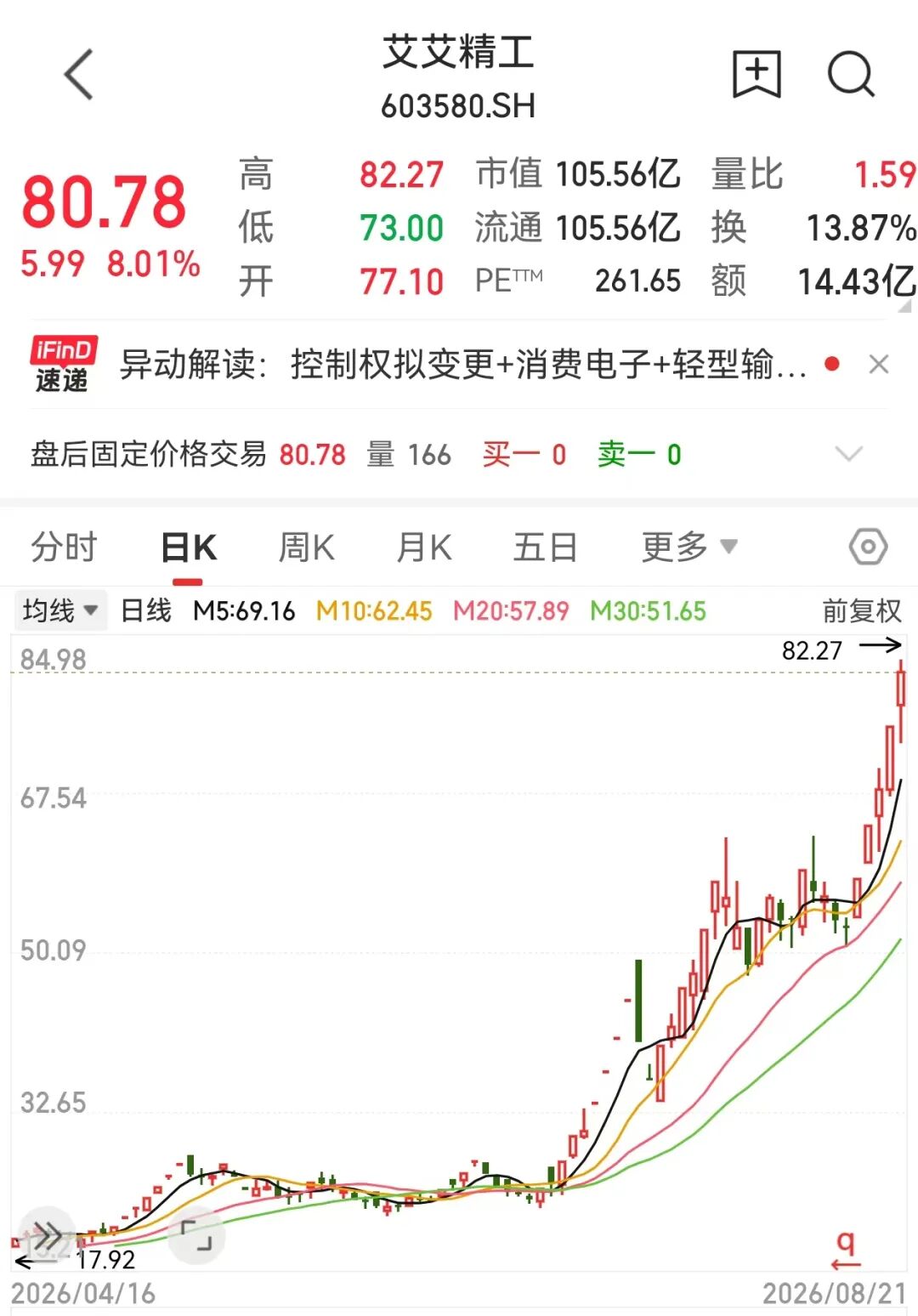Add this stock to the watchlist

coord(756,75)
